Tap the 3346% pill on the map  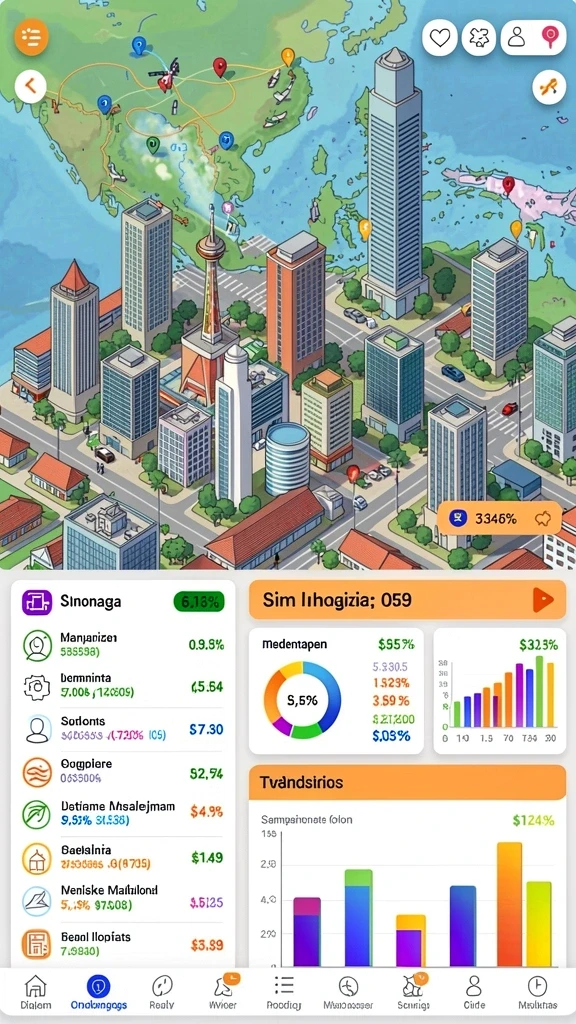(500, 519)
